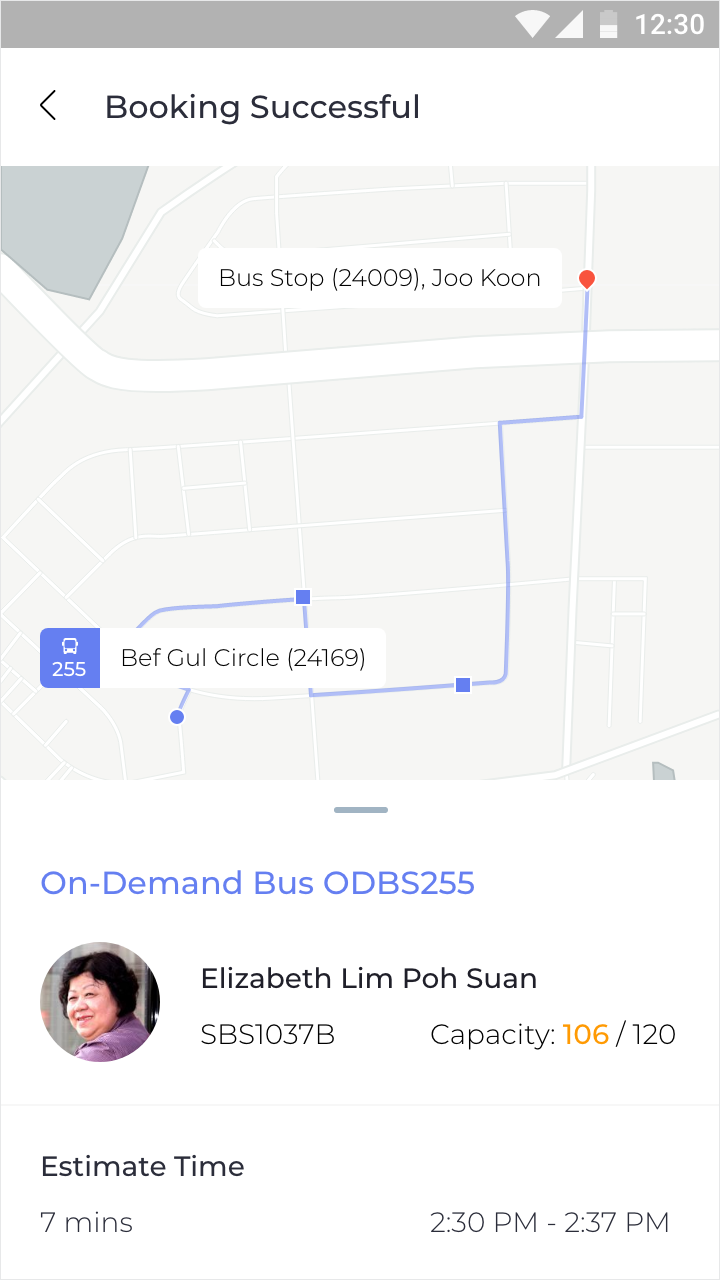Tap the red destination pin on the map
The height and width of the screenshot is (1280, 720).
(x=587, y=279)
